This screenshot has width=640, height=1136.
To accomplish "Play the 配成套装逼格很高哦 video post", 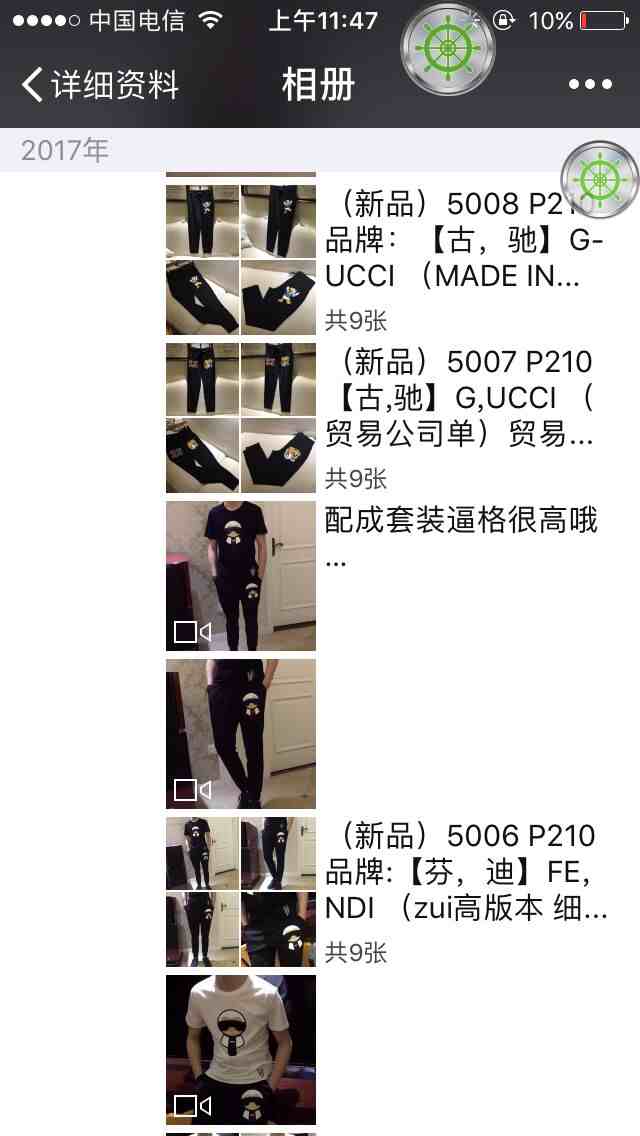I will 241,576.
